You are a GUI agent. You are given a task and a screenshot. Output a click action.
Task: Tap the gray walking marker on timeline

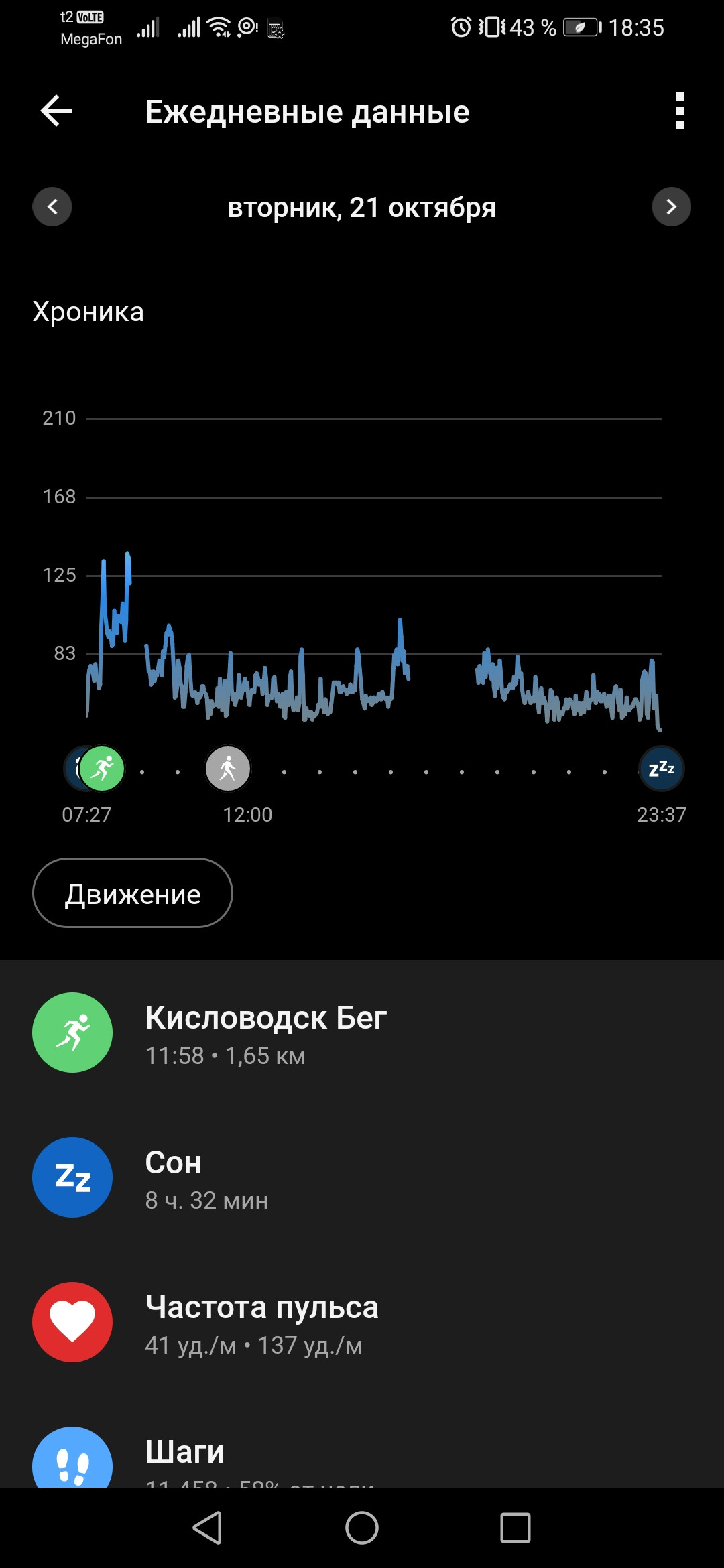point(228,769)
